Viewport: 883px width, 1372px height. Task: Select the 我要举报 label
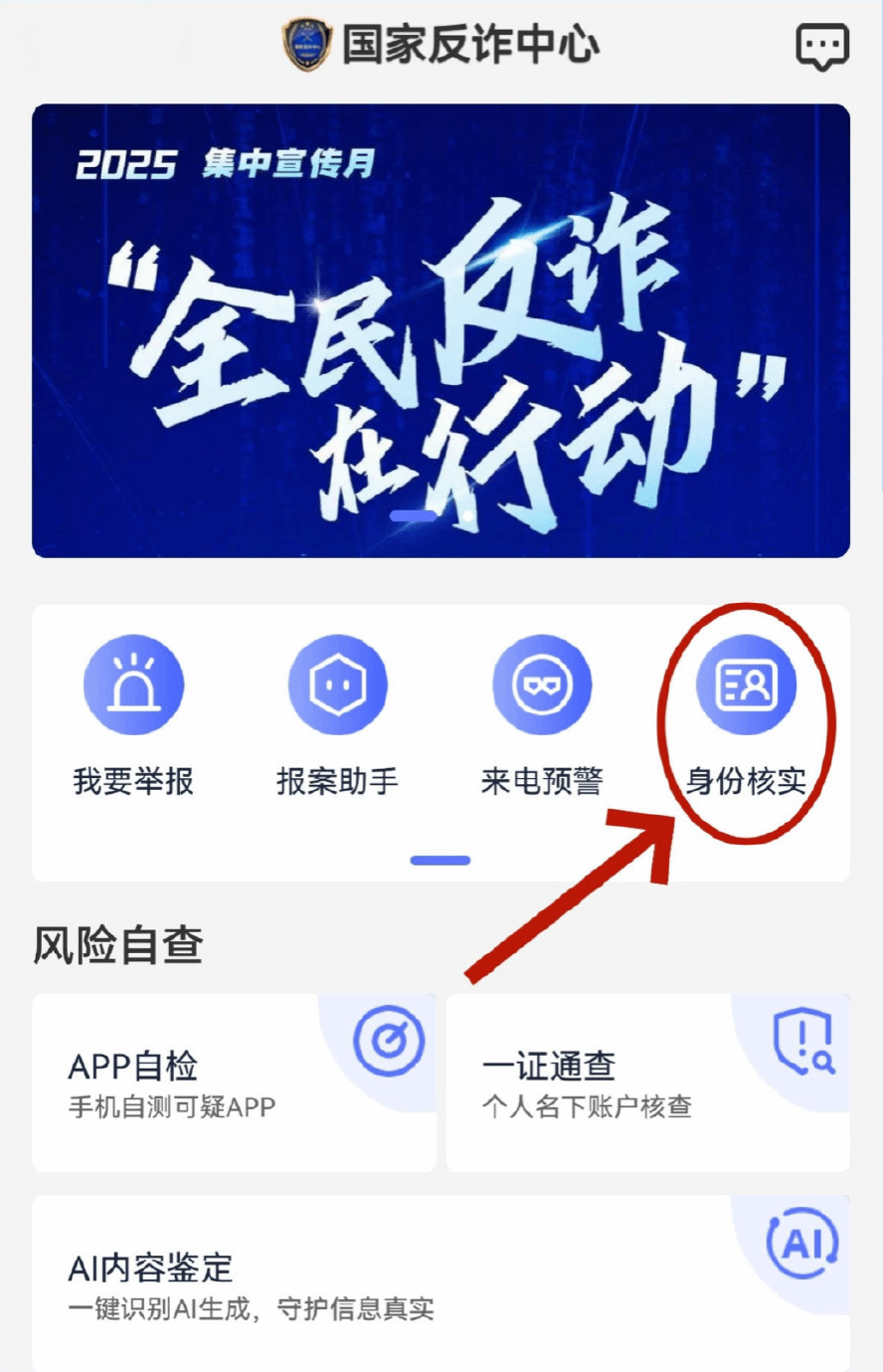[134, 781]
